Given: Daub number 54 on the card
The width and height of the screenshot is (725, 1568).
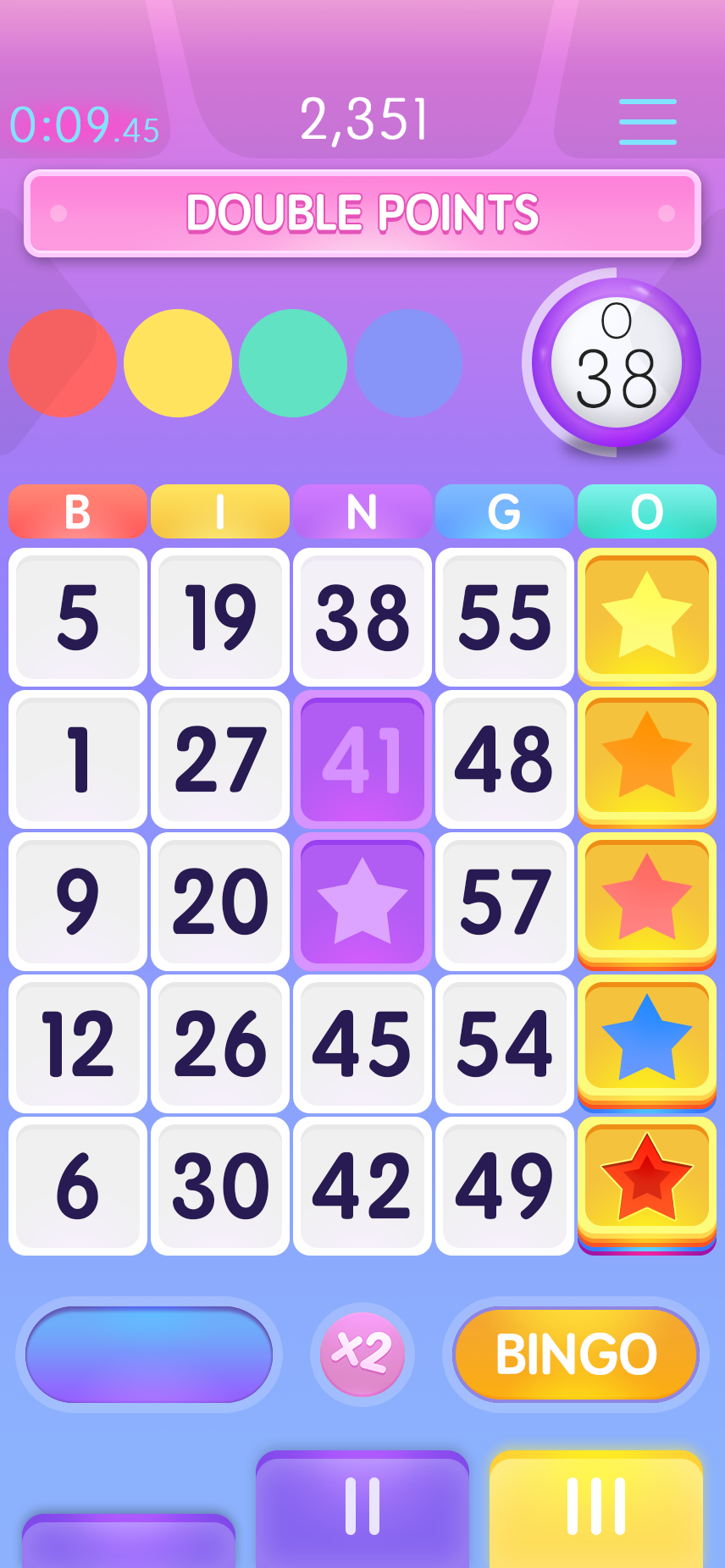Looking at the screenshot, I should [505, 1044].
